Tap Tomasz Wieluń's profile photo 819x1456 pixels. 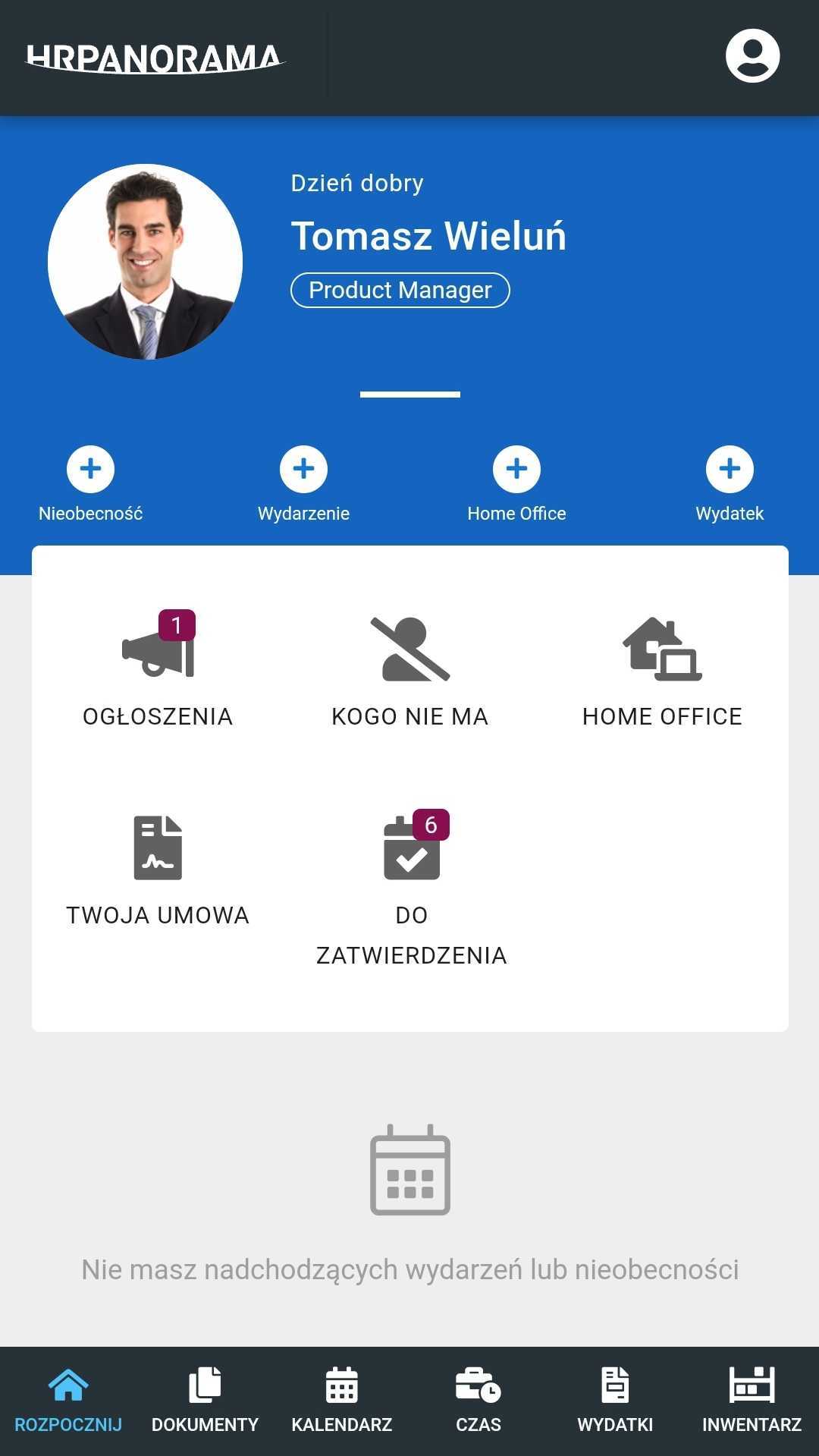(x=146, y=262)
